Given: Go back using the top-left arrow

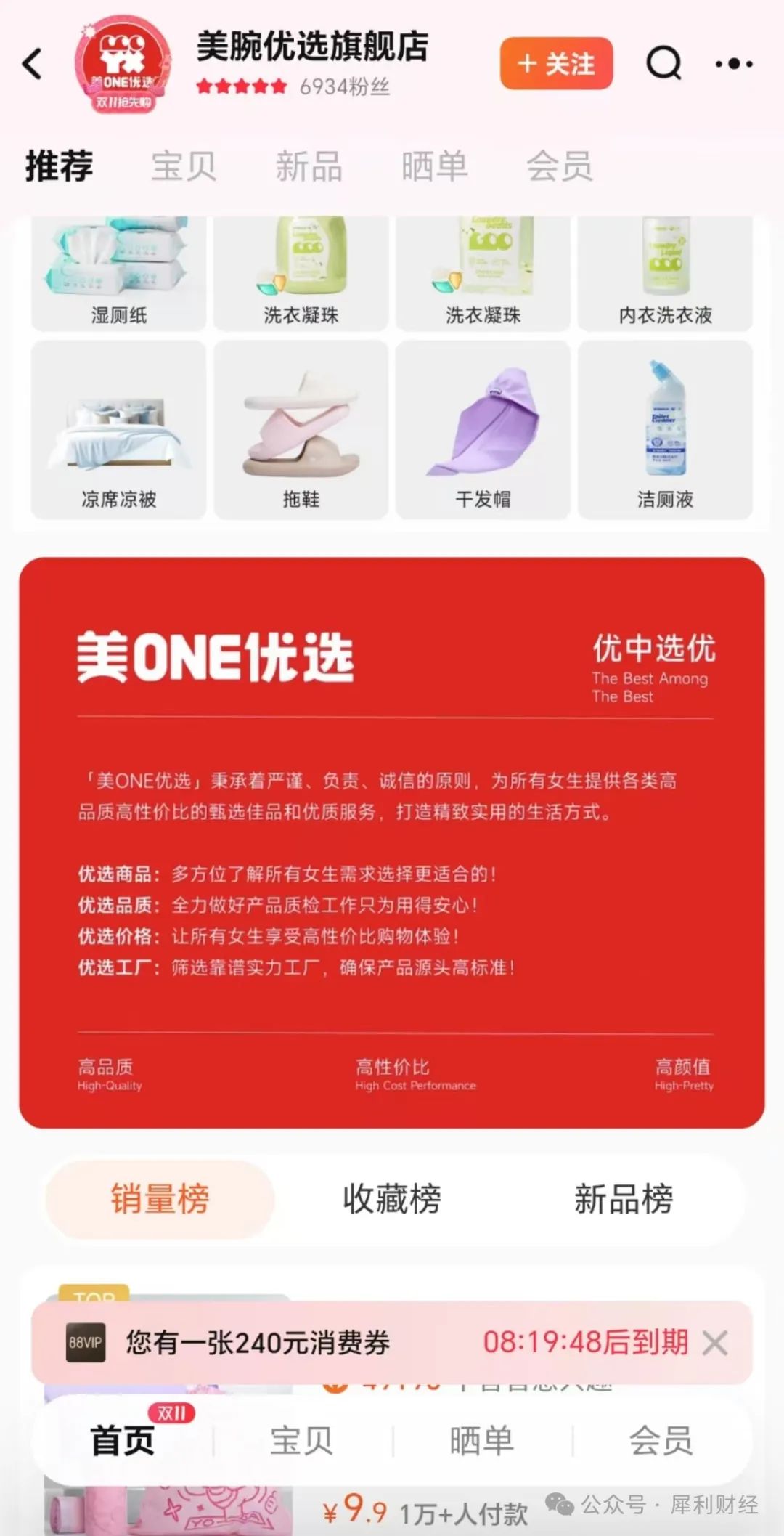Looking at the screenshot, I should coord(33,64).
